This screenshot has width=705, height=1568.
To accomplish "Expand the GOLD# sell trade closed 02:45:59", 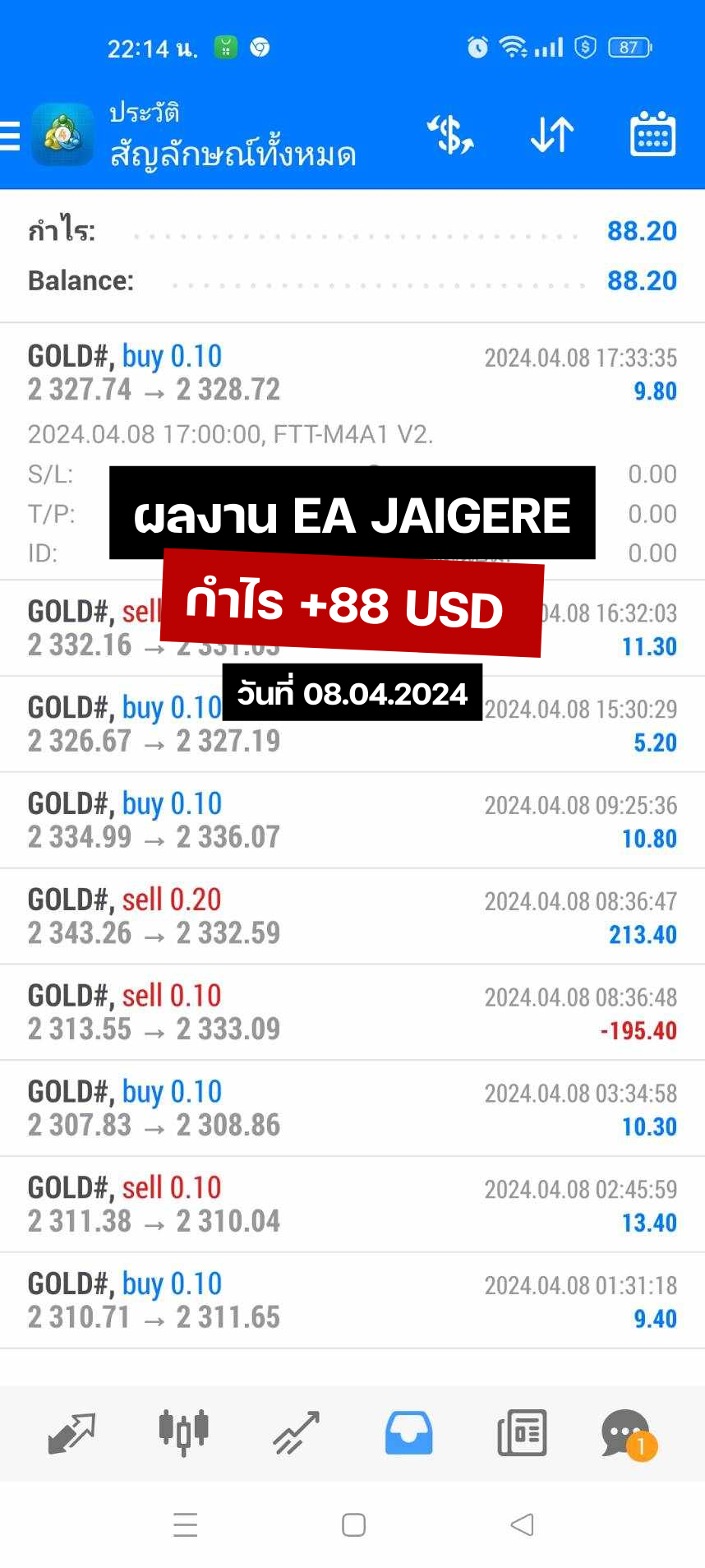I will click(352, 1205).
